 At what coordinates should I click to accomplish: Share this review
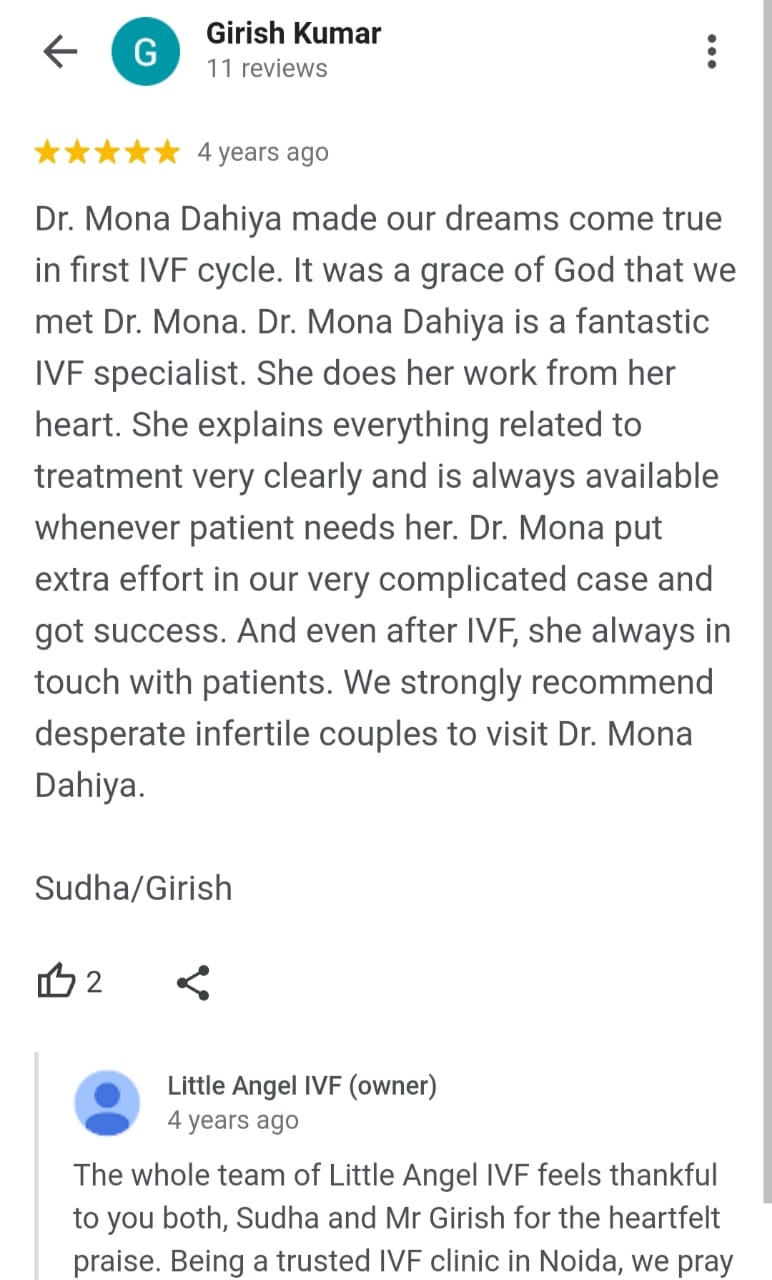[x=192, y=982]
